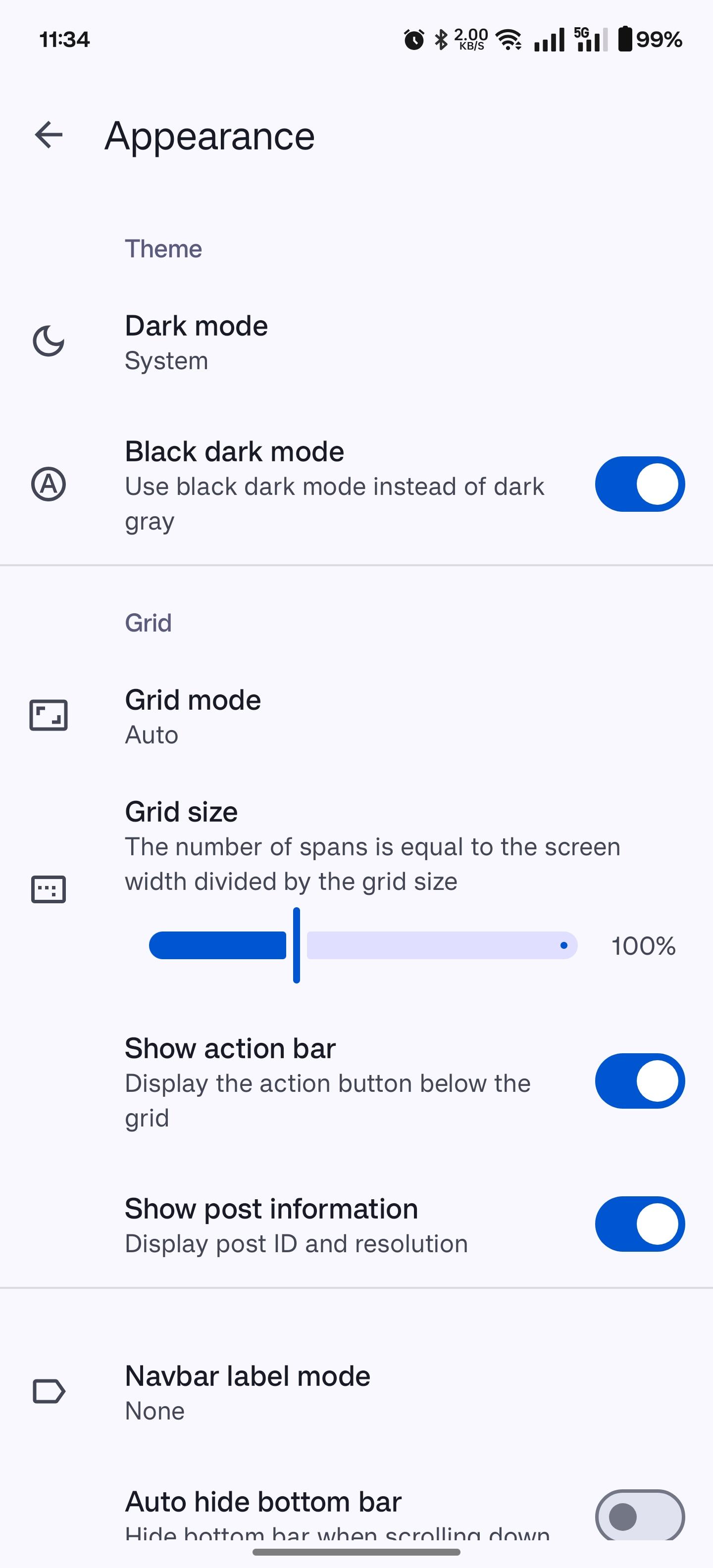This screenshot has height=1568, width=713.
Task: Disable Show action bar
Action: pos(639,1081)
